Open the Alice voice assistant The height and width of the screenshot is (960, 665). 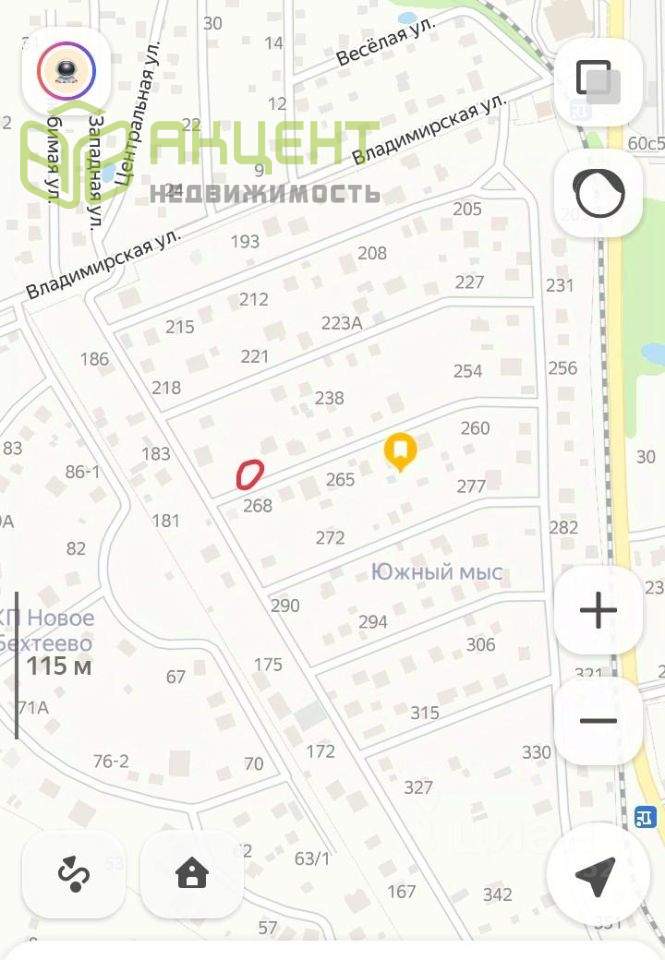point(66,70)
